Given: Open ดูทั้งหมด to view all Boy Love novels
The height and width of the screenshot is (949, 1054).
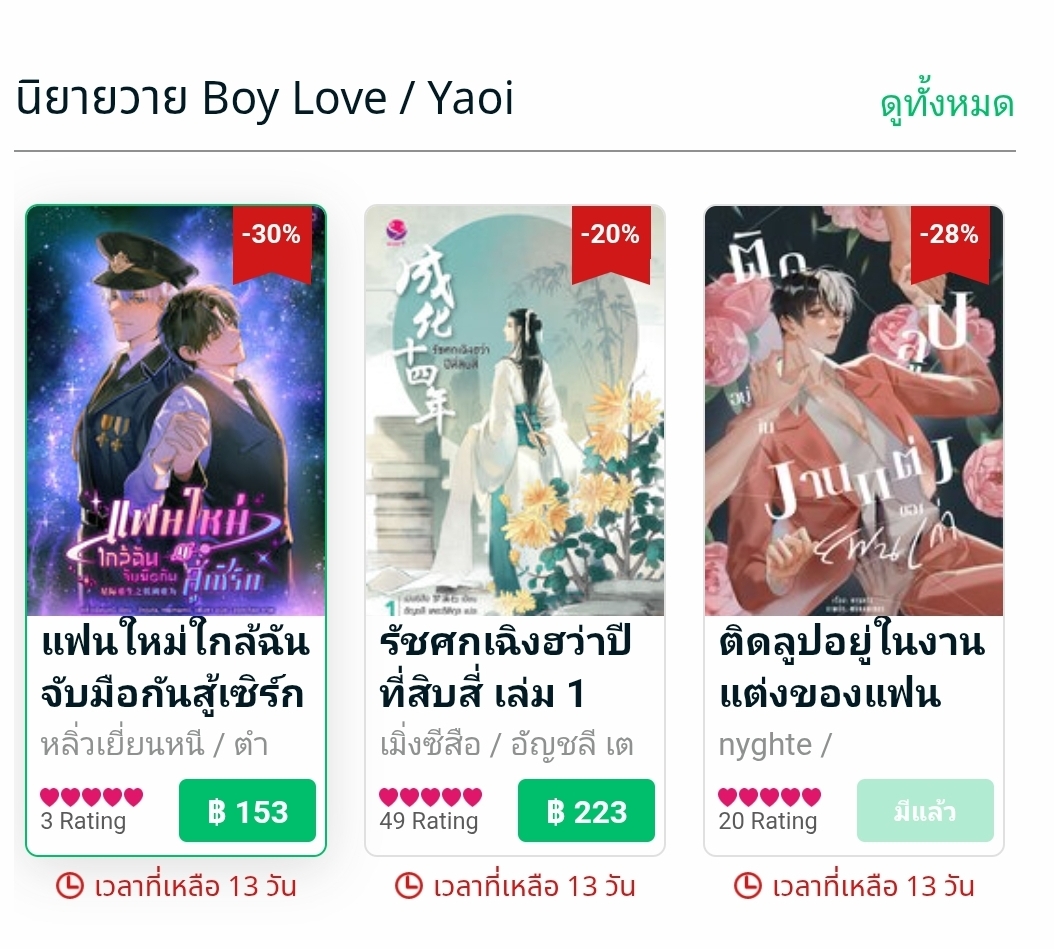Looking at the screenshot, I should 946,104.
